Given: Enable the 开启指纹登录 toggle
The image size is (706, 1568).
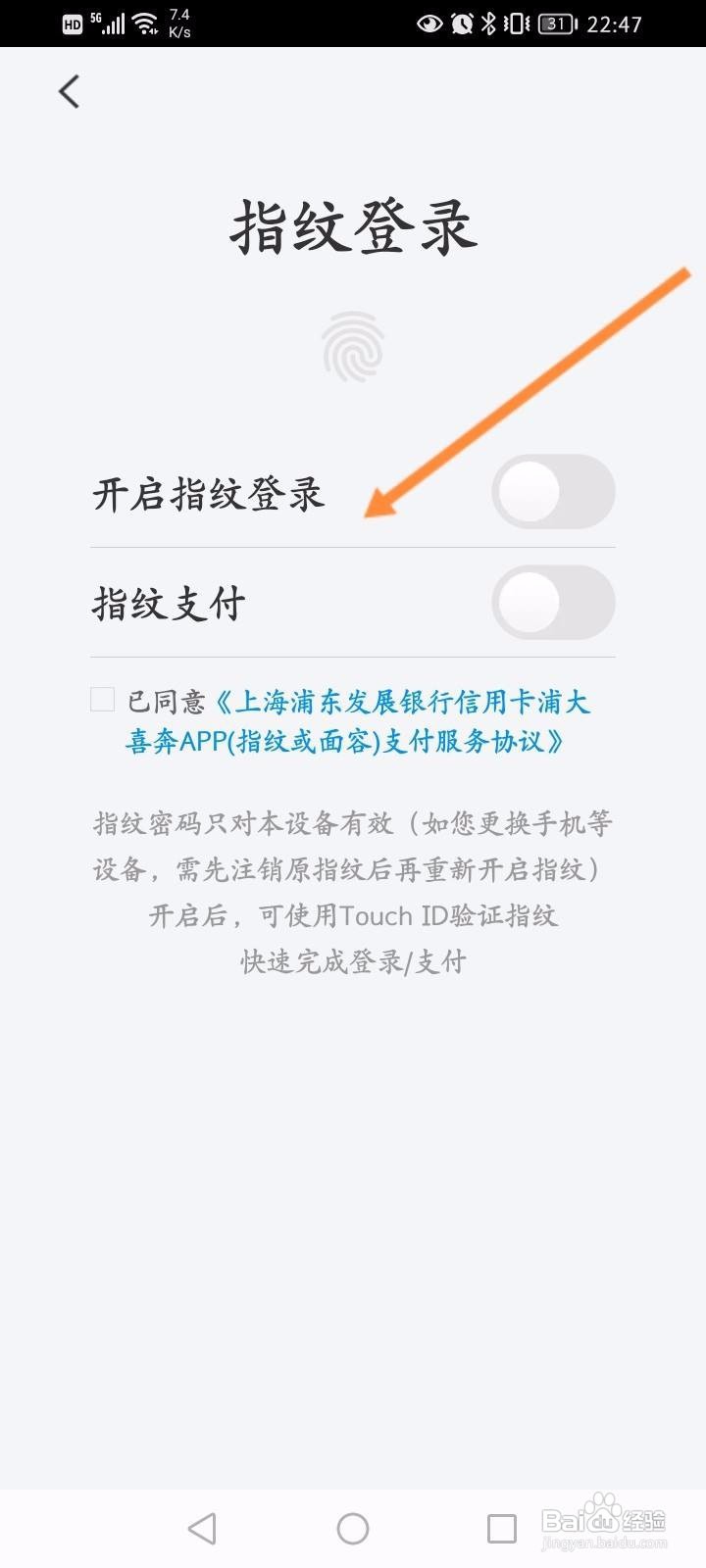Looking at the screenshot, I should pyautogui.click(x=553, y=491).
